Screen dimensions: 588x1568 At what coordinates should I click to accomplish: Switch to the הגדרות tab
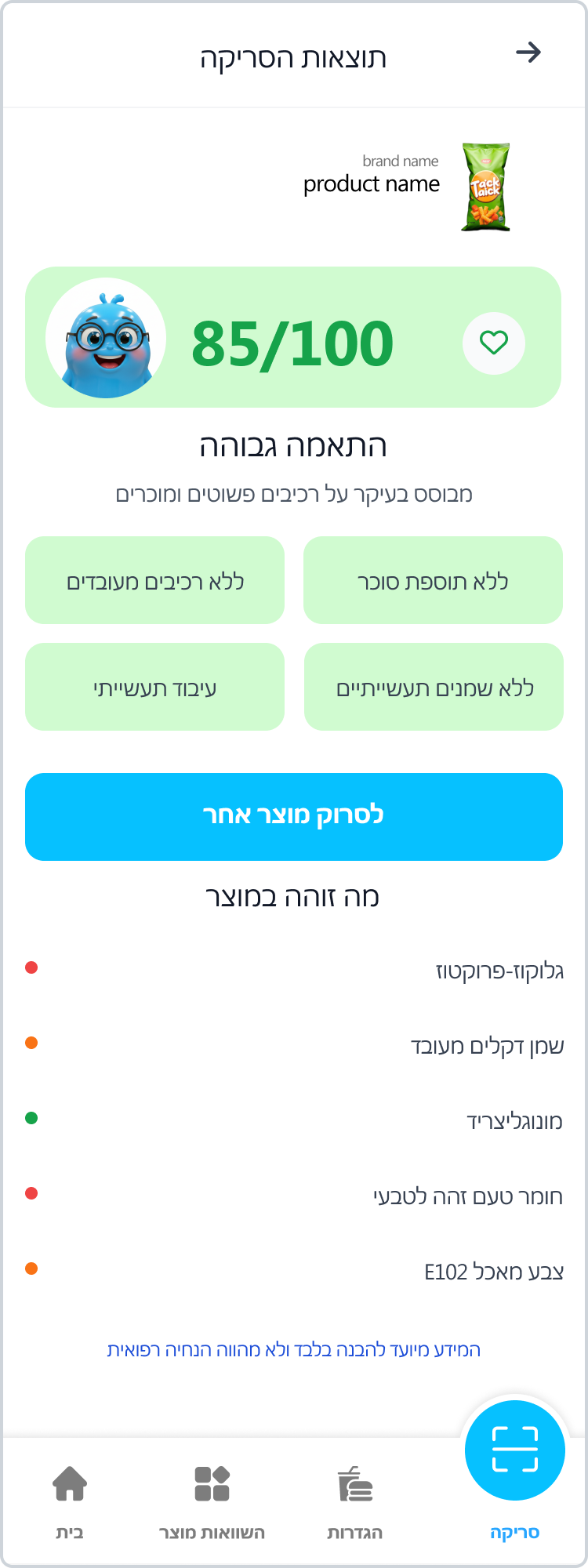(x=355, y=1501)
